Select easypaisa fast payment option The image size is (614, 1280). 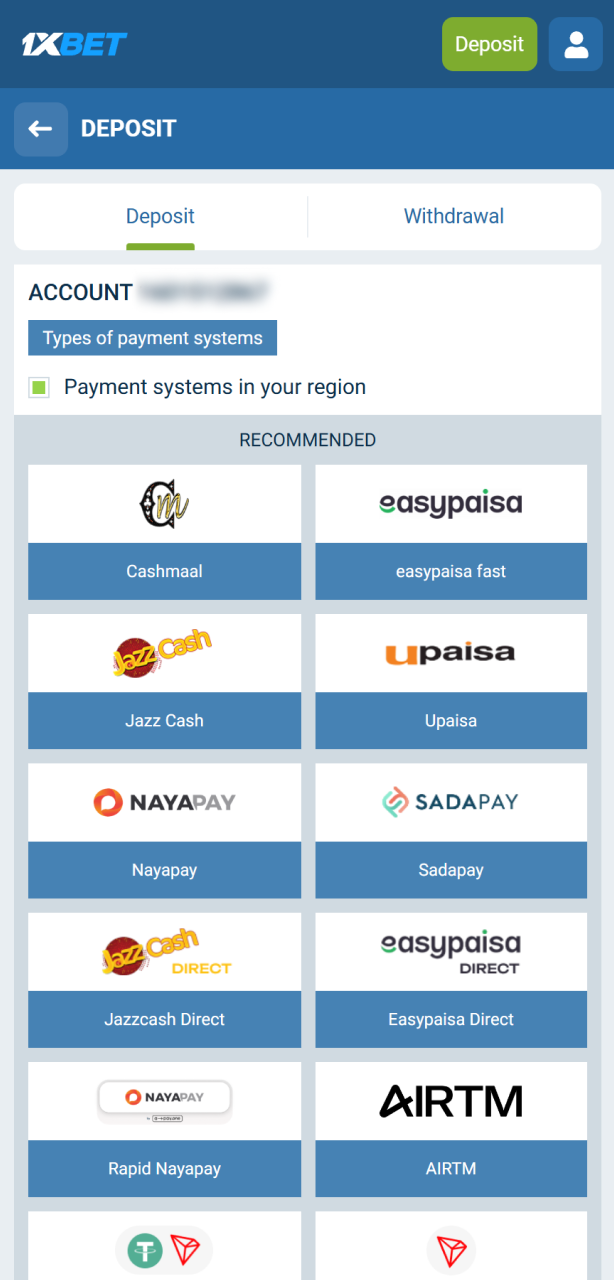pyautogui.click(x=451, y=532)
